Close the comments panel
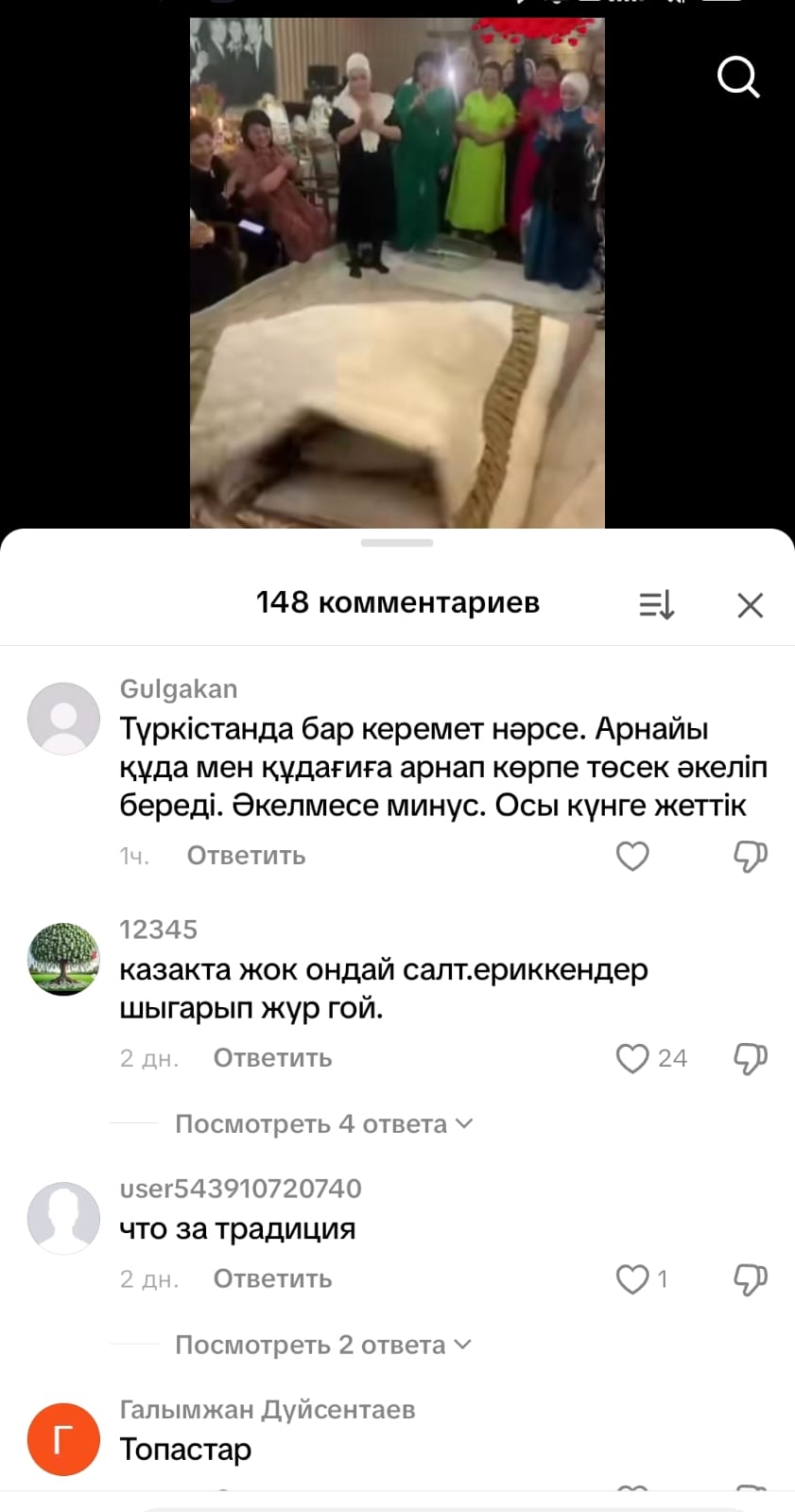 pos(750,605)
